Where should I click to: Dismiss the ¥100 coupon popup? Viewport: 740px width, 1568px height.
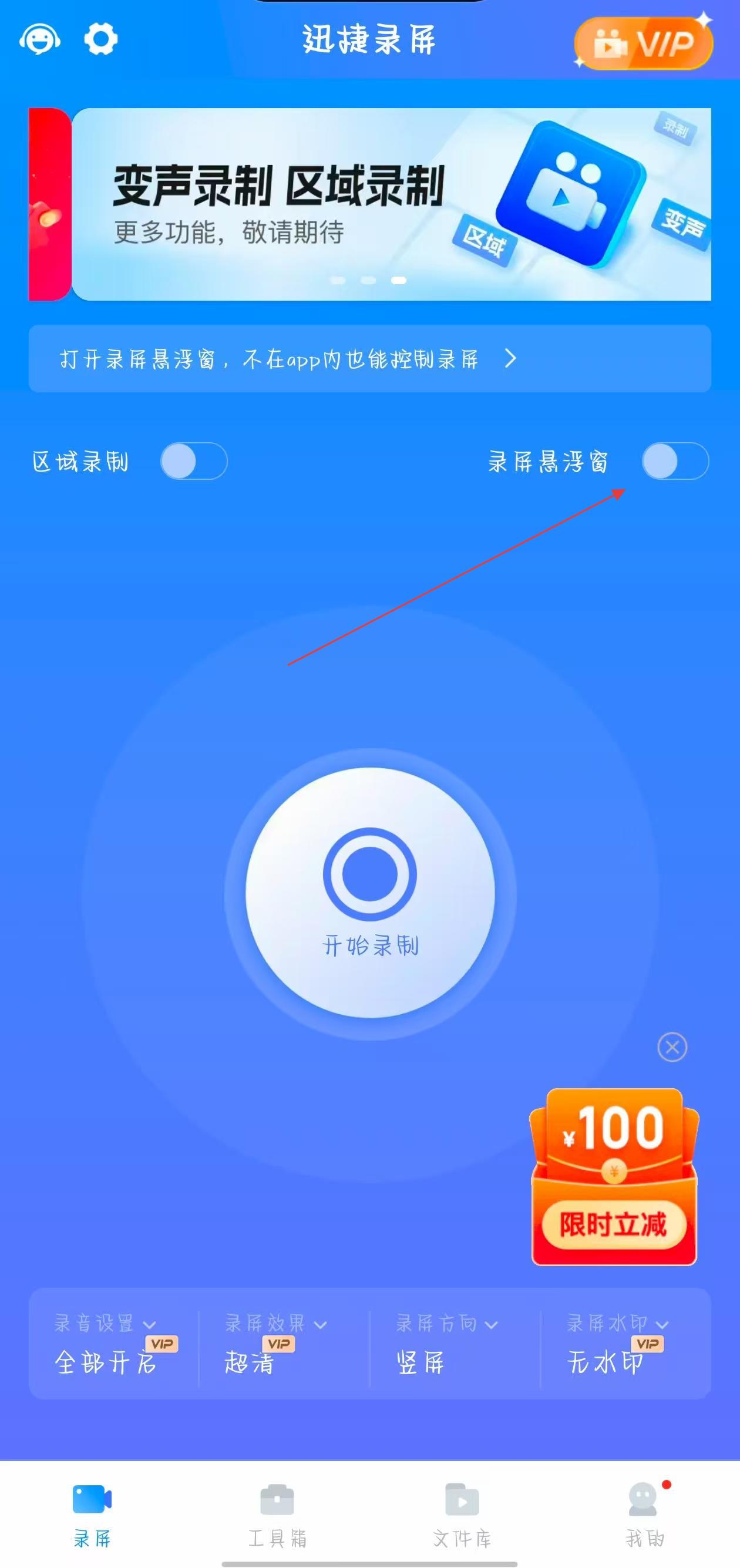[x=672, y=1047]
